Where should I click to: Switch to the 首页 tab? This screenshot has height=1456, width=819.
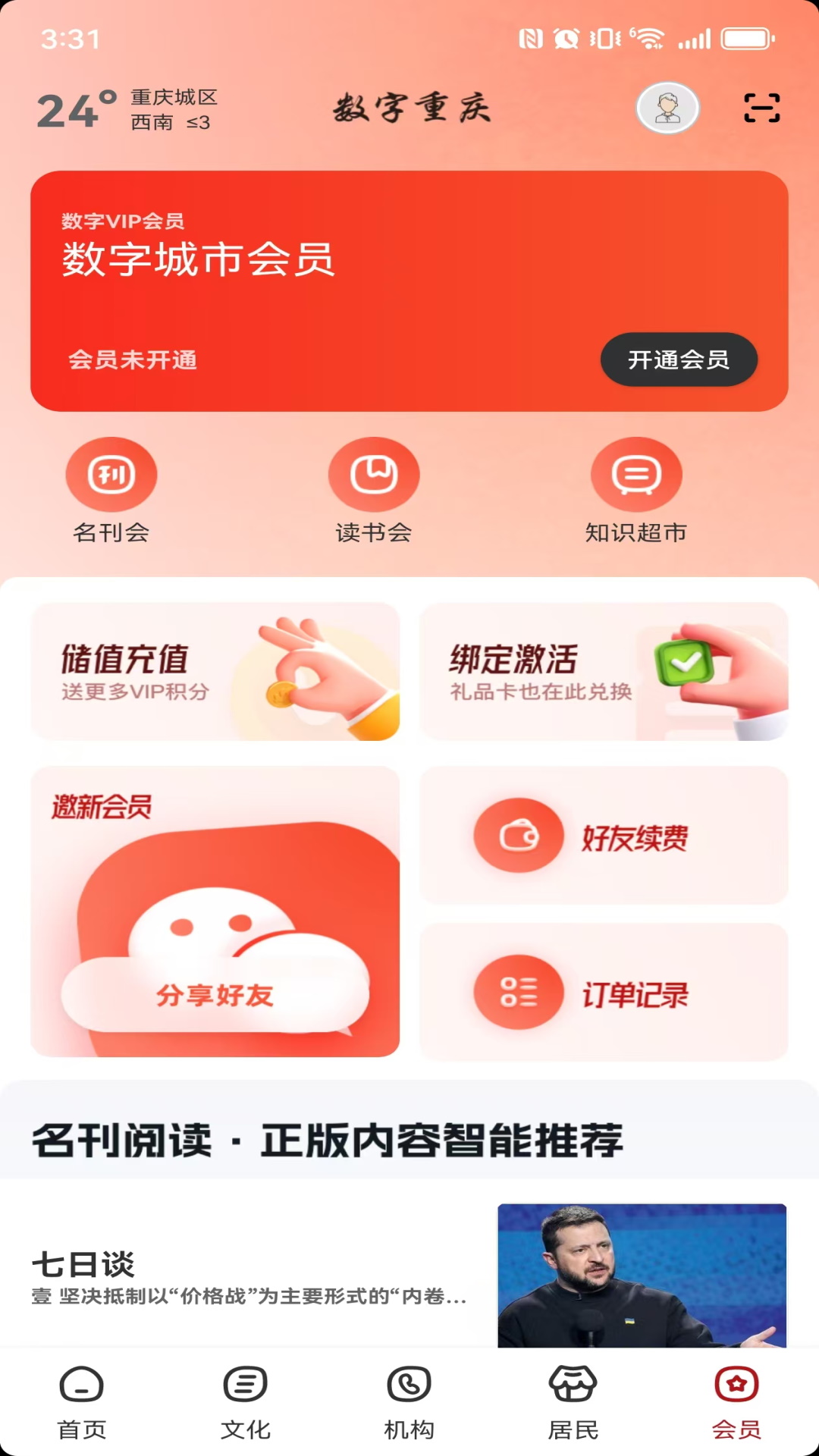pos(82,1403)
